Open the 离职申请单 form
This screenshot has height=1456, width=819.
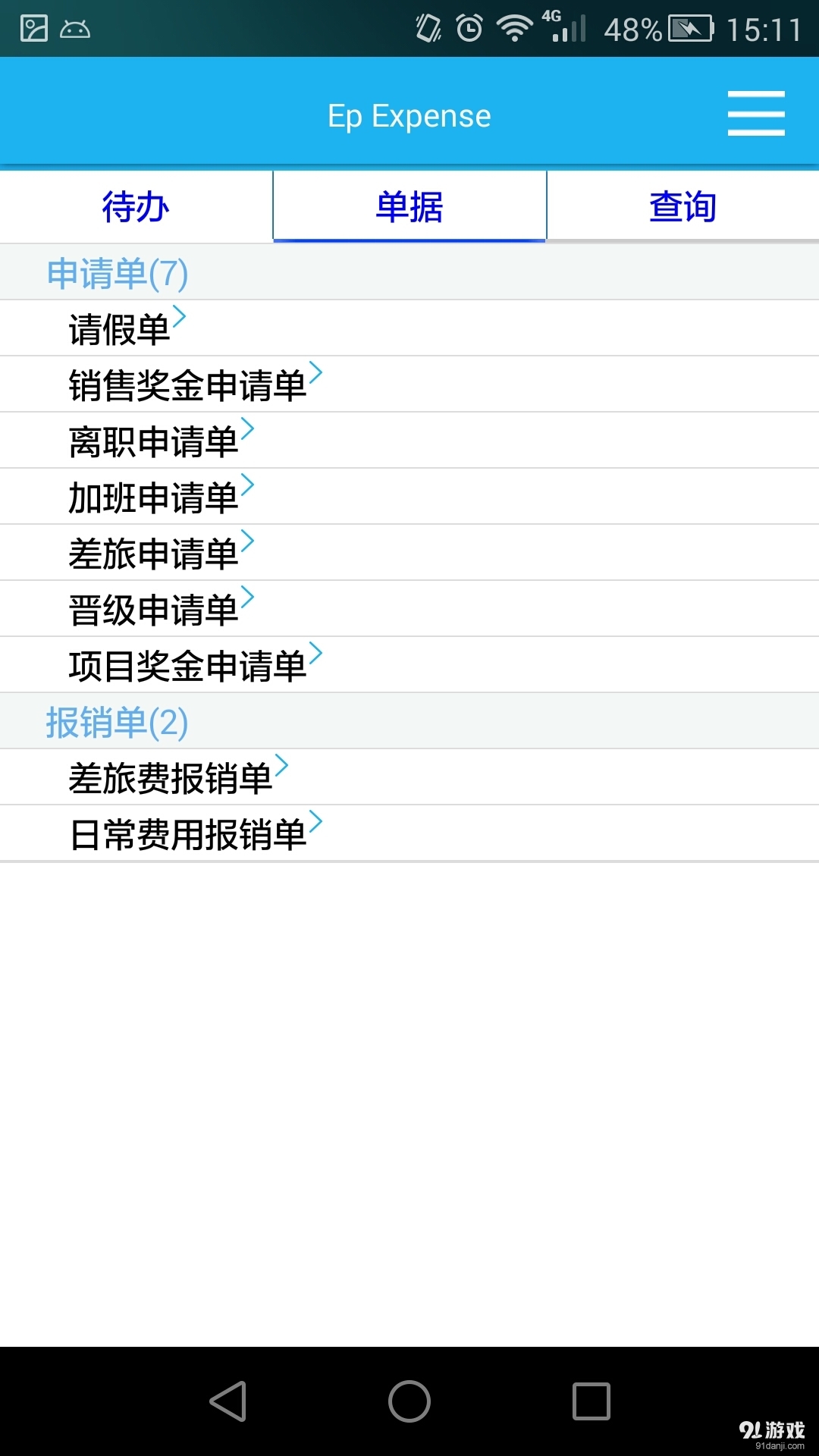155,440
